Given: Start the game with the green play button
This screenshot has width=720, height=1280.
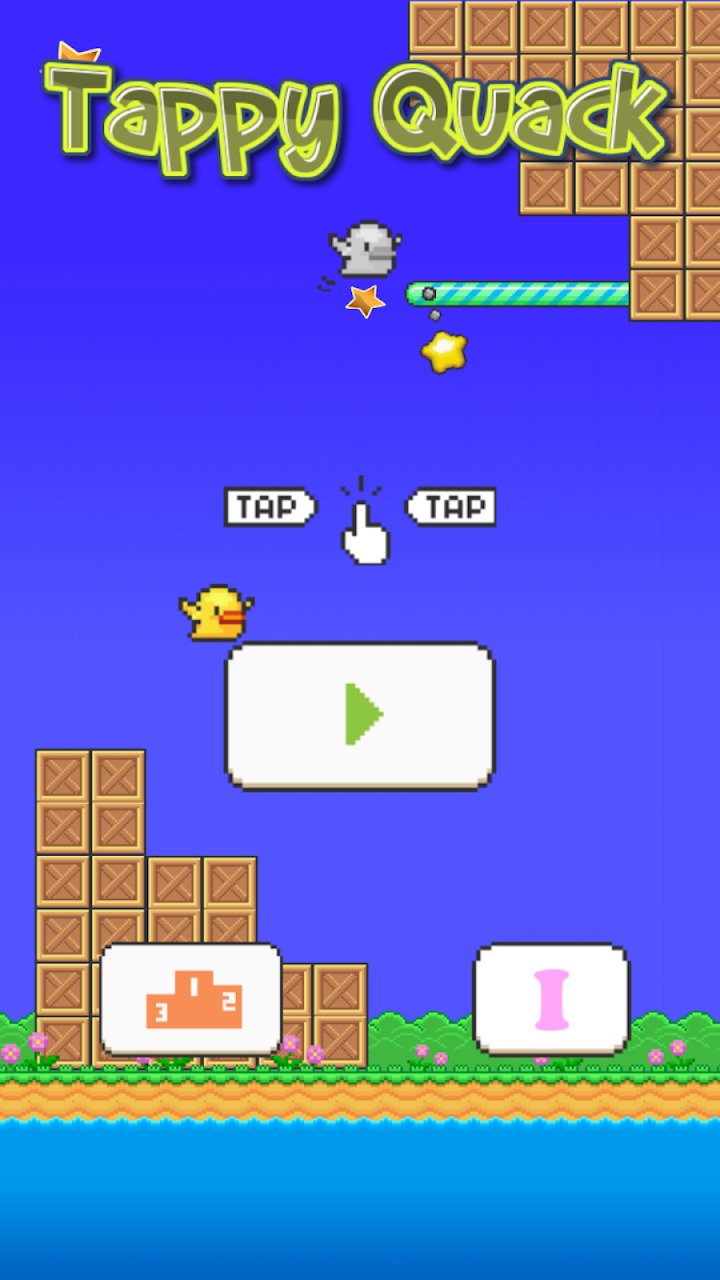Looking at the screenshot, I should pyautogui.click(x=360, y=715).
